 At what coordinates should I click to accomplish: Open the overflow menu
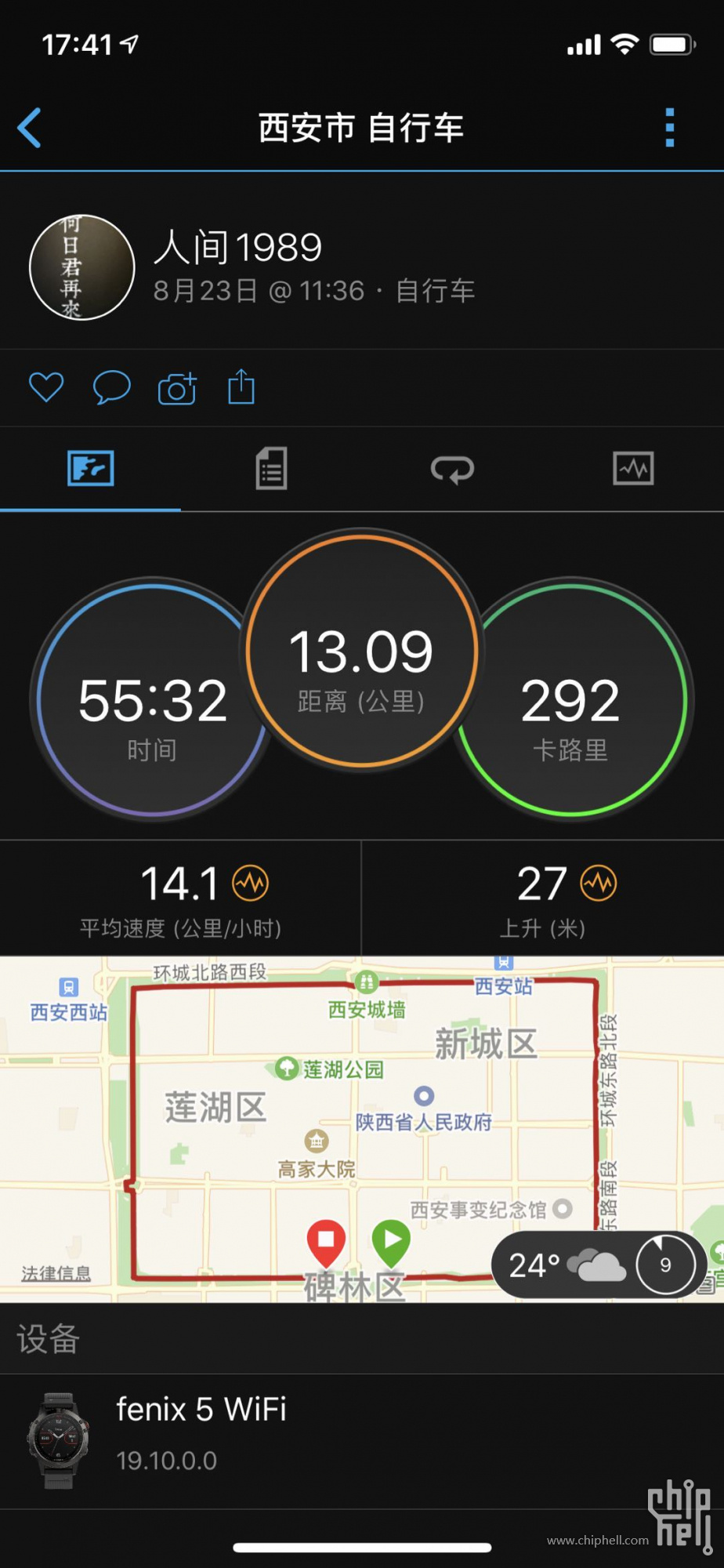click(x=670, y=128)
